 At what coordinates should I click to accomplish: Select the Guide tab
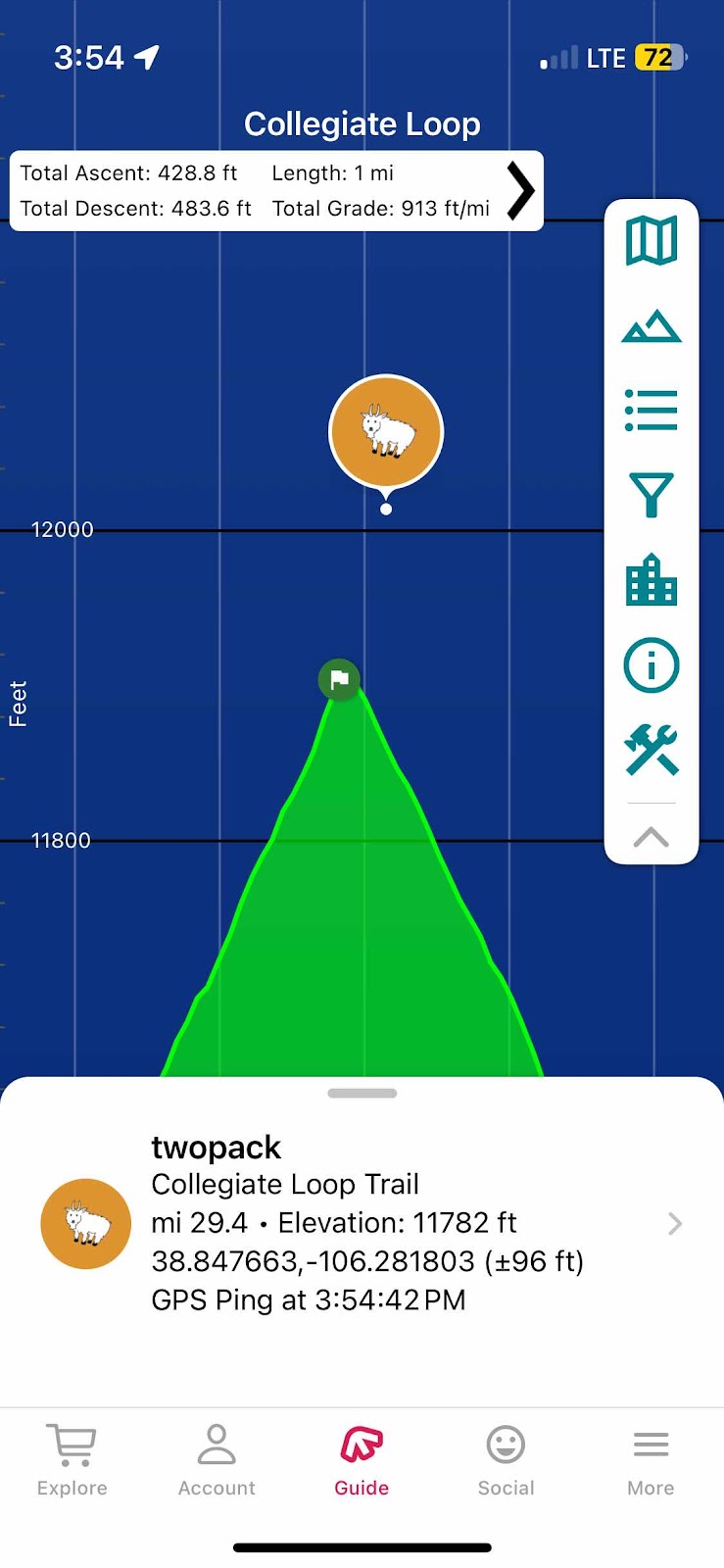pos(362,1460)
